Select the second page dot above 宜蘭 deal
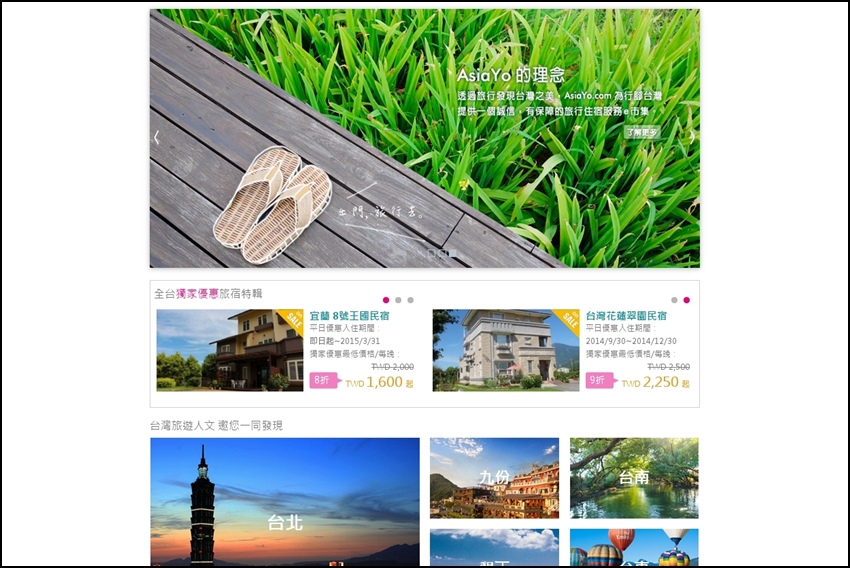Image resolution: width=850 pixels, height=568 pixels. pyautogui.click(x=398, y=300)
